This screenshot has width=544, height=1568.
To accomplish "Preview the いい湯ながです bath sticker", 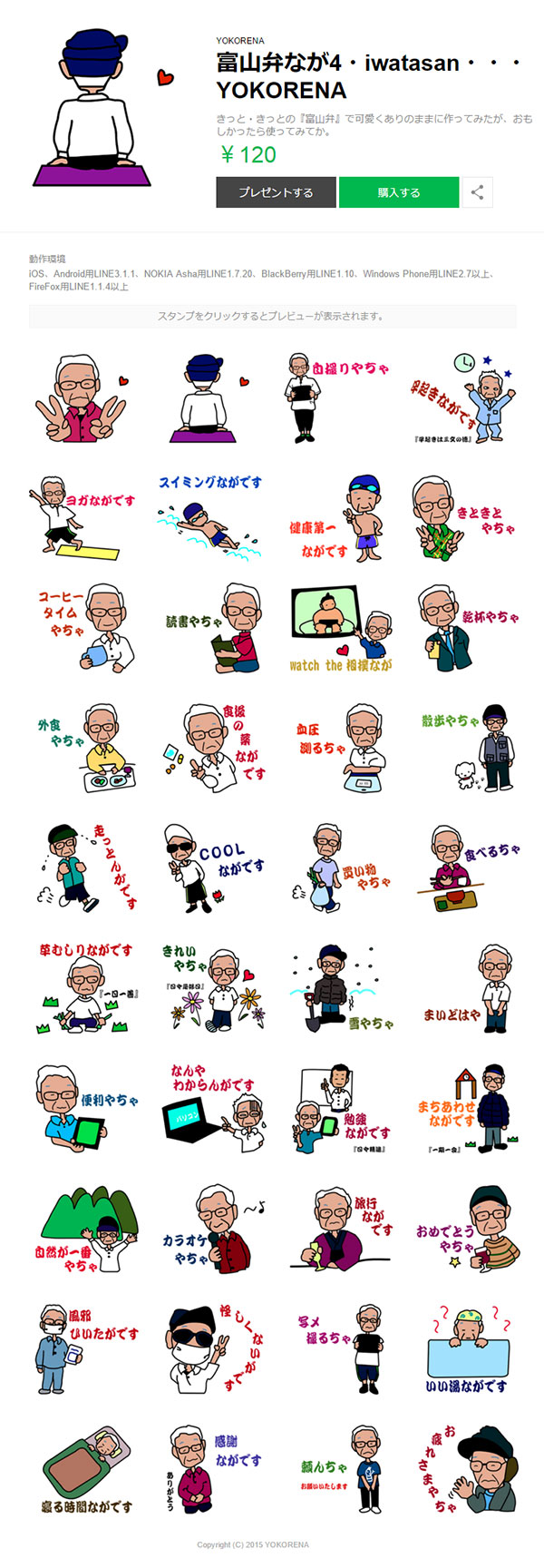I will click(466, 1349).
